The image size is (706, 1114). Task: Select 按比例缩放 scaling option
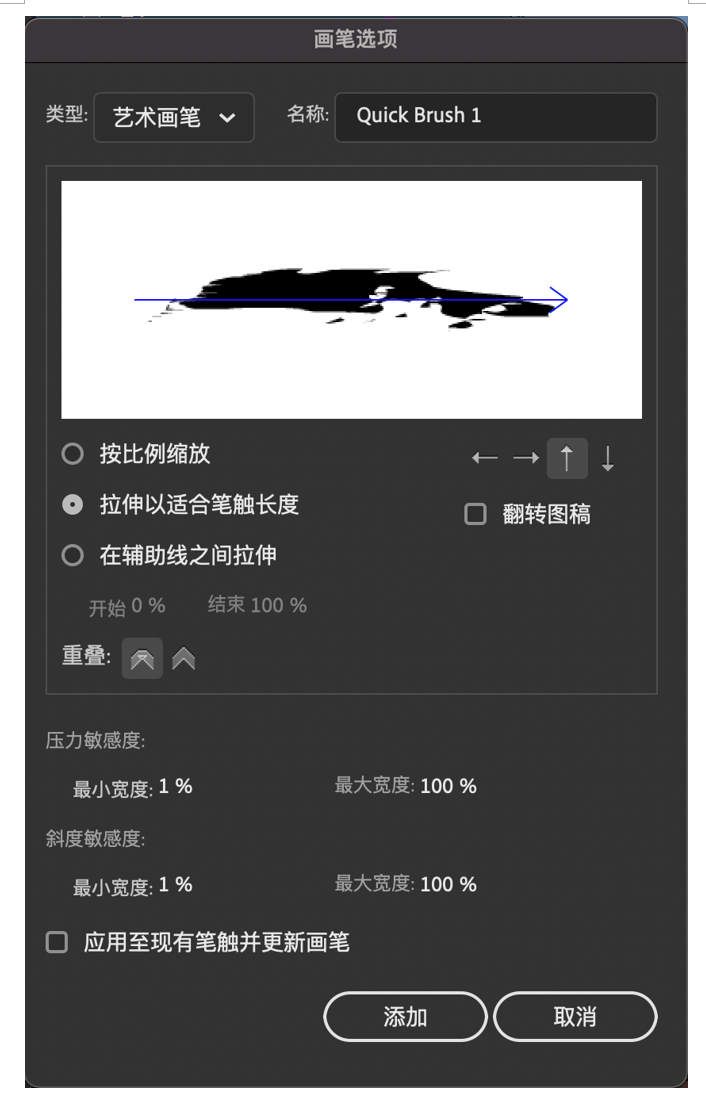point(72,454)
